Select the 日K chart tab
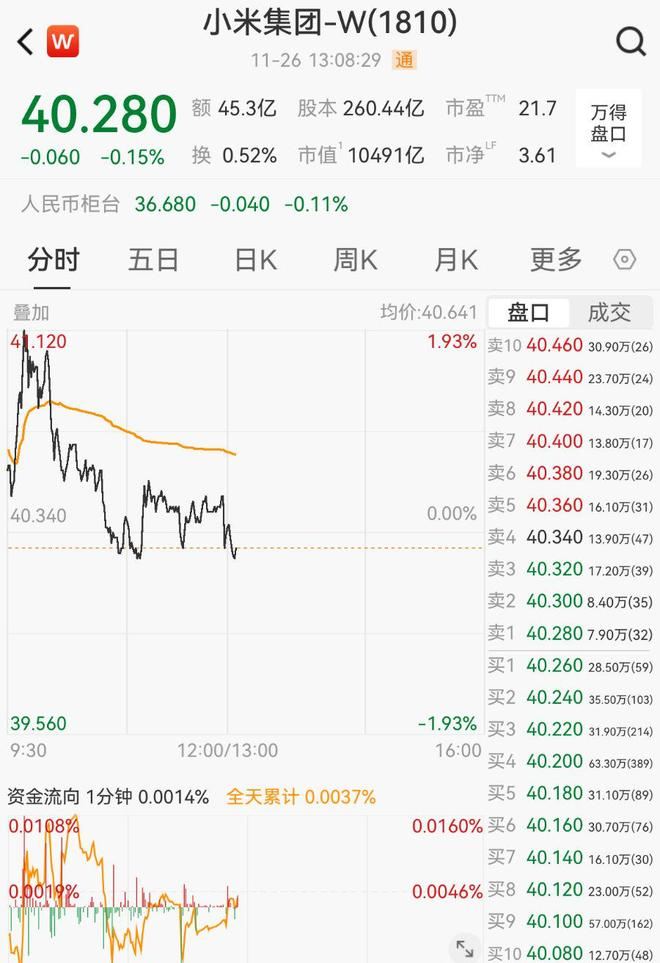660x963 pixels. point(255,260)
